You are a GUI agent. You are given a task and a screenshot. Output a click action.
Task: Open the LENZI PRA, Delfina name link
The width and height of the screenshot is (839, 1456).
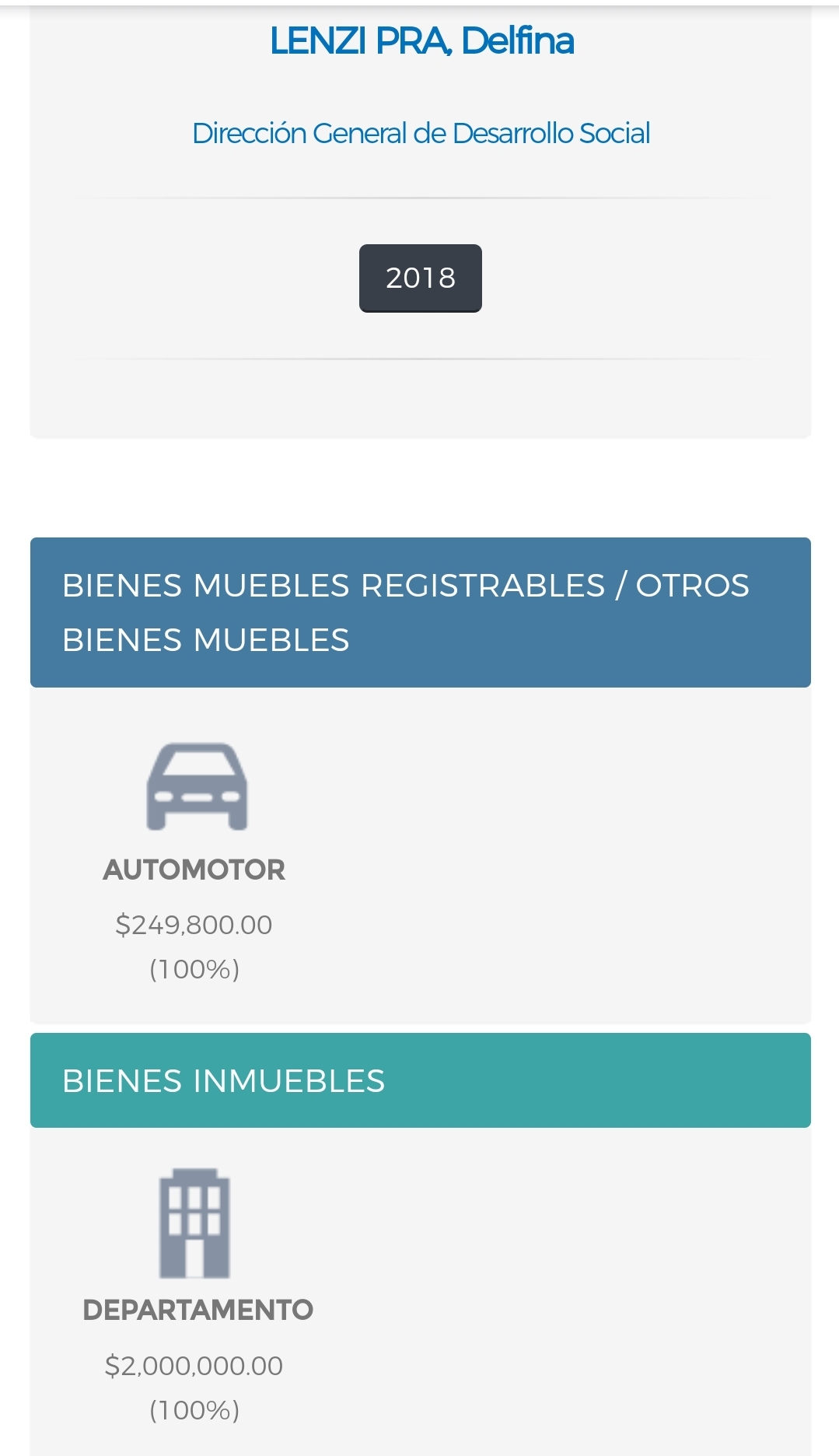[421, 41]
